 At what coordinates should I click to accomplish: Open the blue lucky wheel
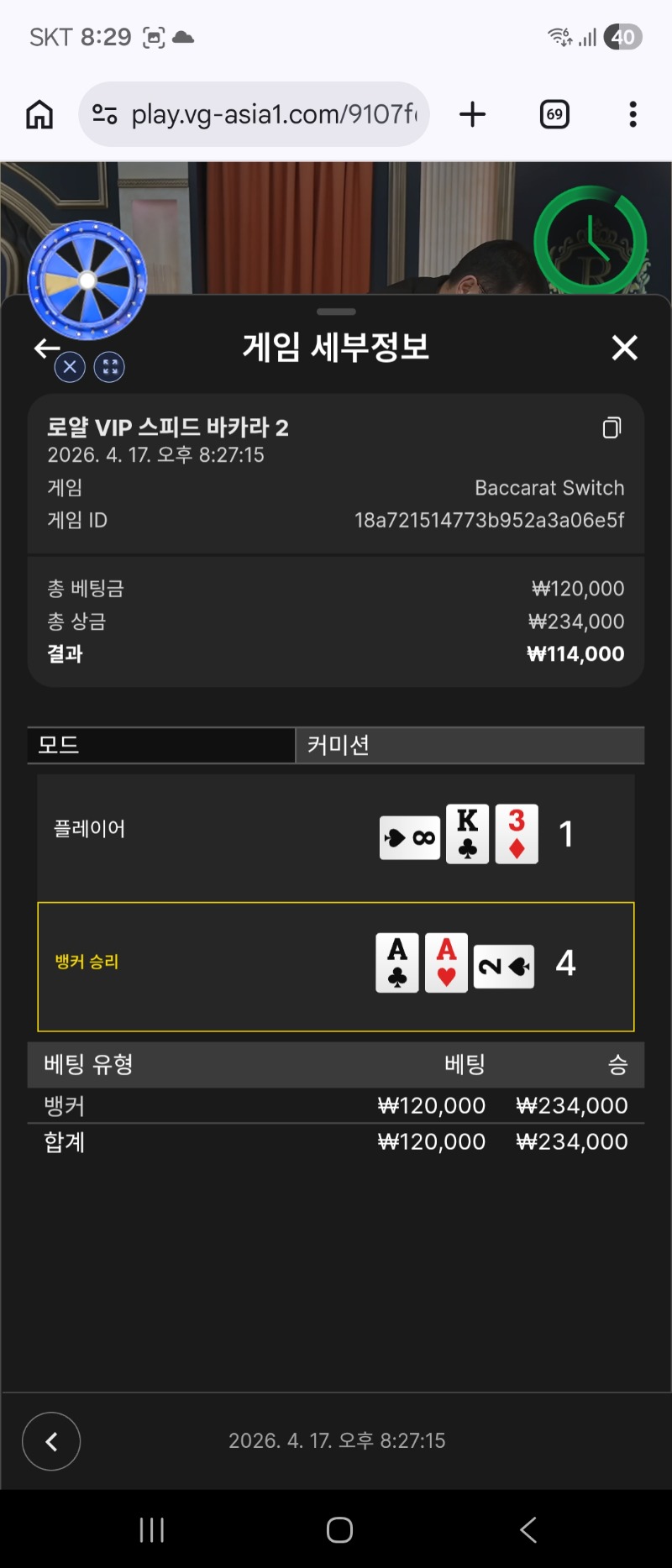87,280
